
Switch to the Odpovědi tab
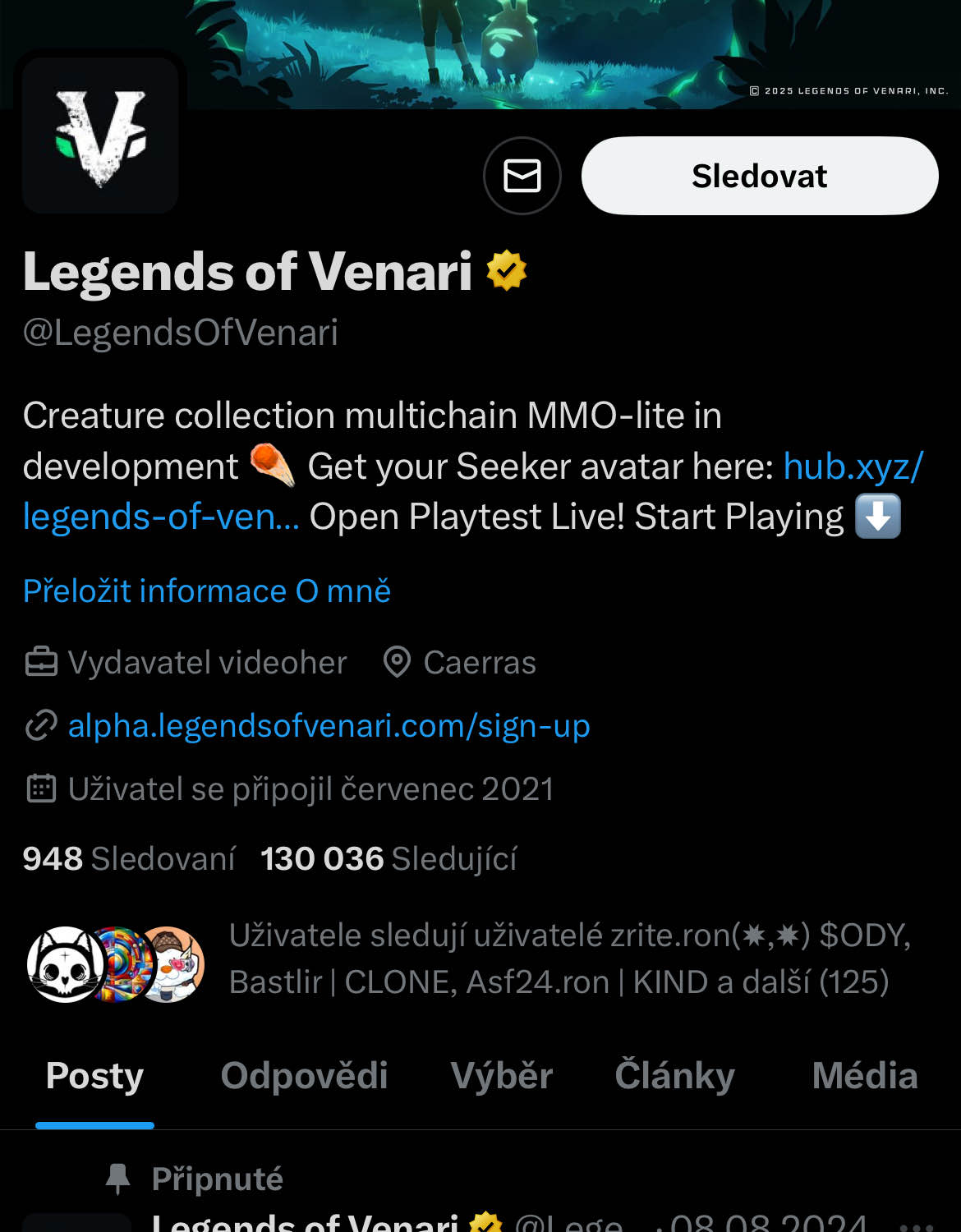[304, 1076]
